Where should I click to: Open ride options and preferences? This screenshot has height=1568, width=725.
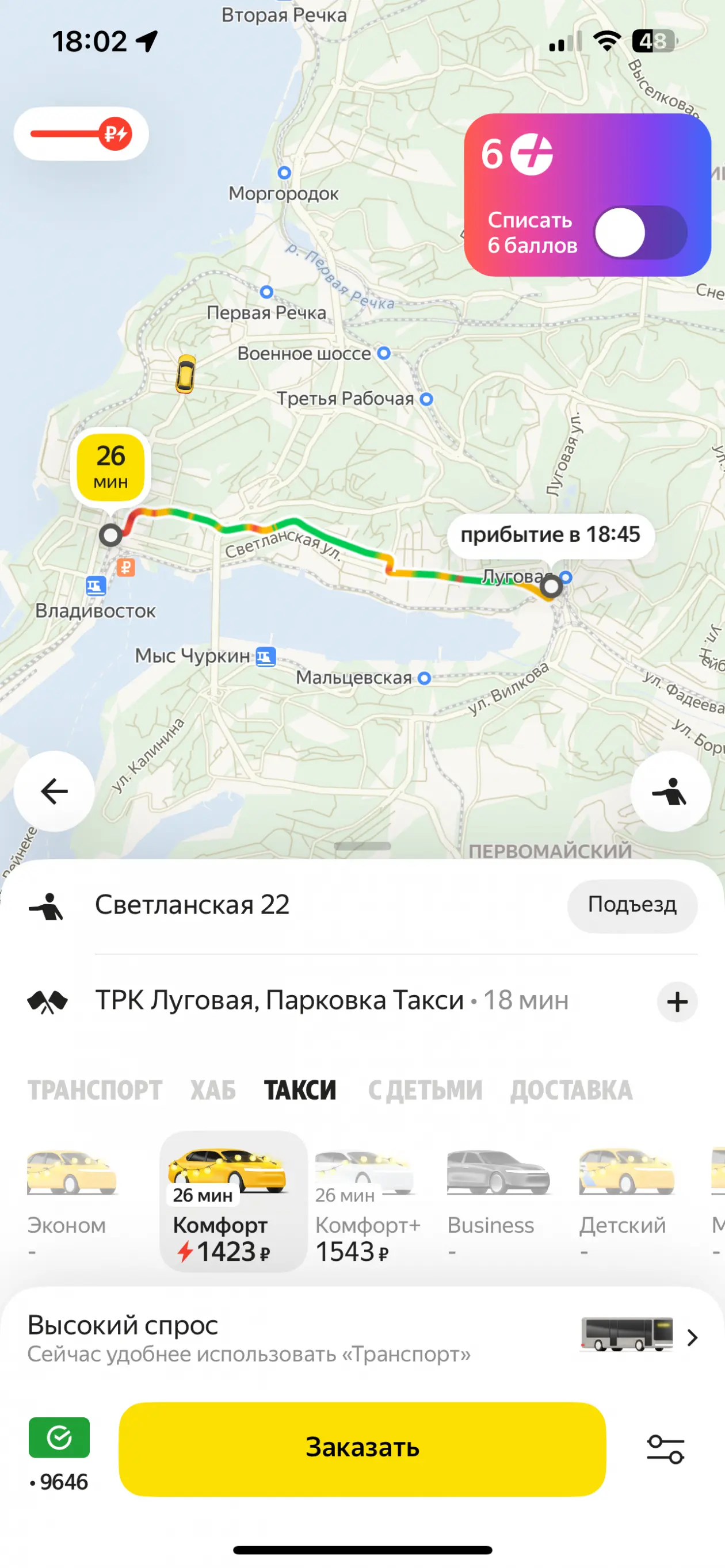[665, 1450]
